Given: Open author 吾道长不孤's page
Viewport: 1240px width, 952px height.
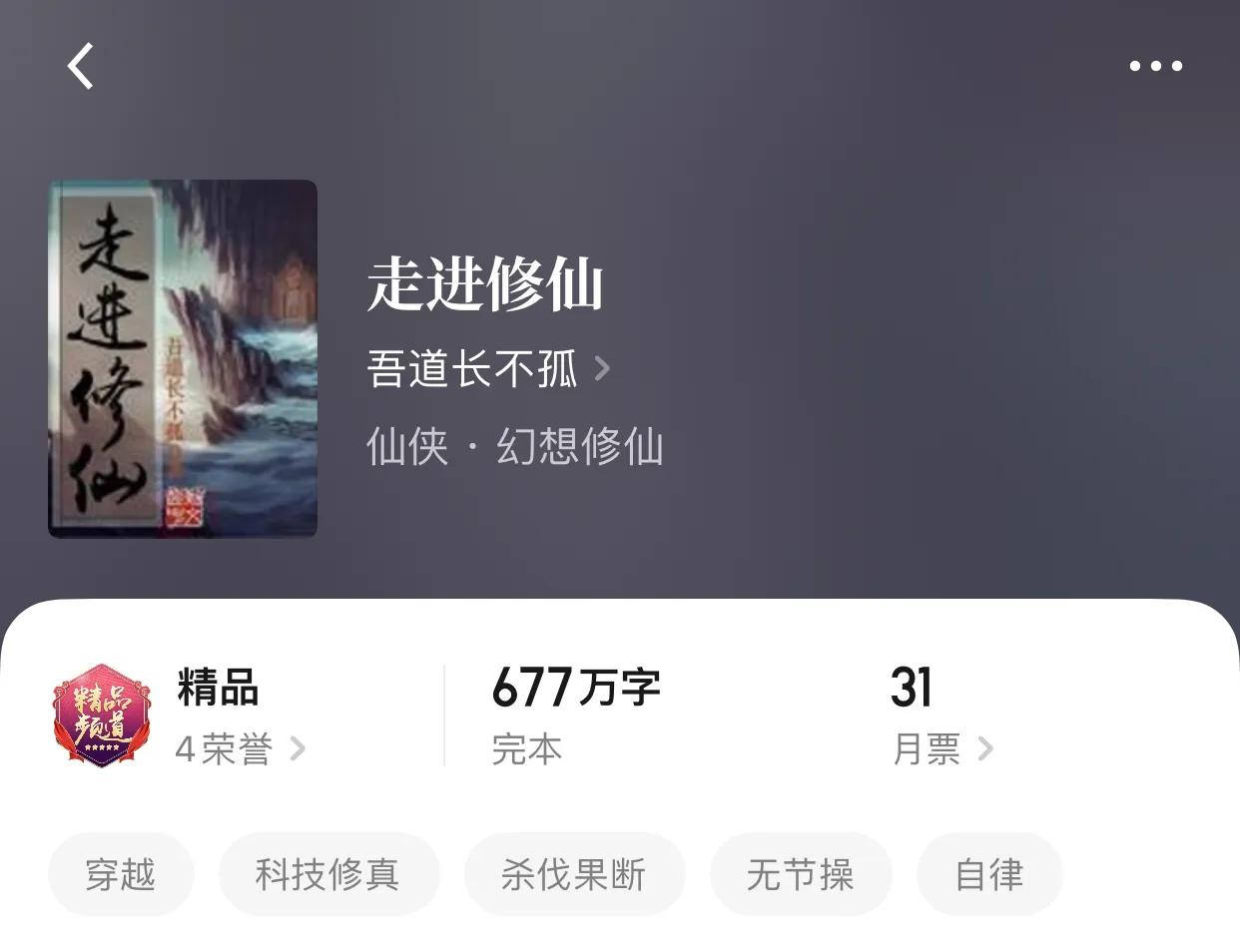Looking at the screenshot, I should tap(487, 369).
